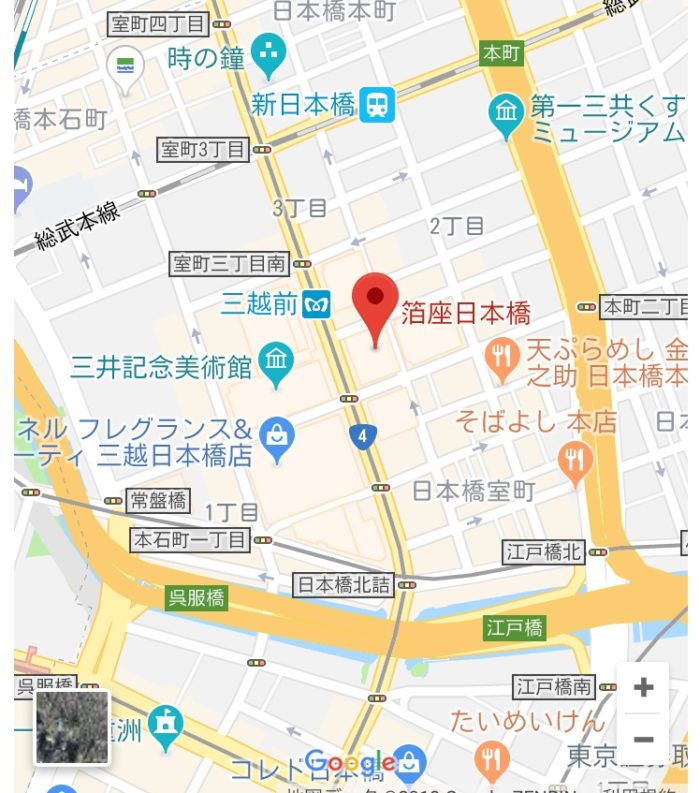The image size is (700, 793).
Task: Zoom in on the map
Action: click(643, 688)
